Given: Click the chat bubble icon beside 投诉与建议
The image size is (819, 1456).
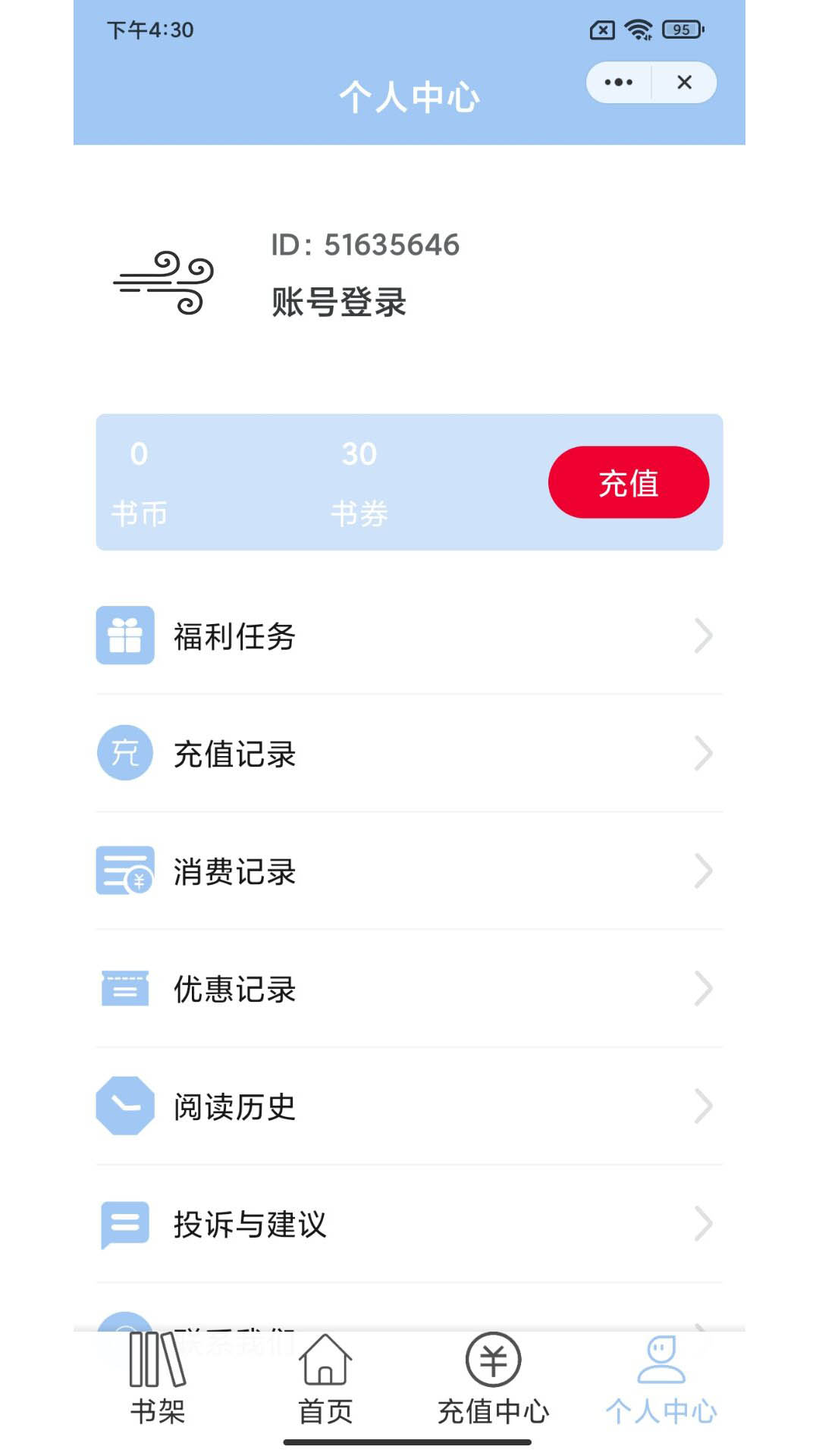Looking at the screenshot, I should click(x=125, y=1222).
